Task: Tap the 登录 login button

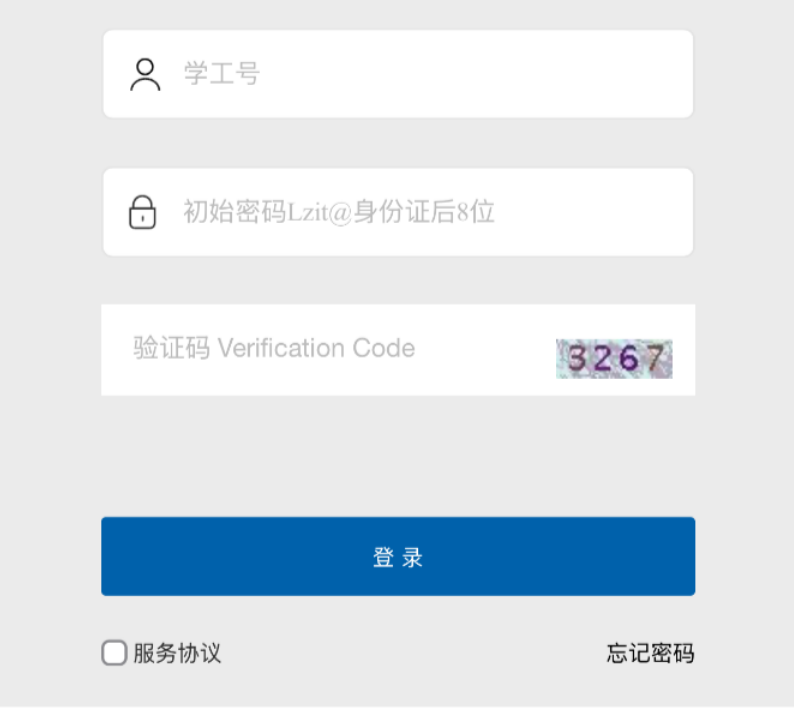Action: (x=398, y=557)
